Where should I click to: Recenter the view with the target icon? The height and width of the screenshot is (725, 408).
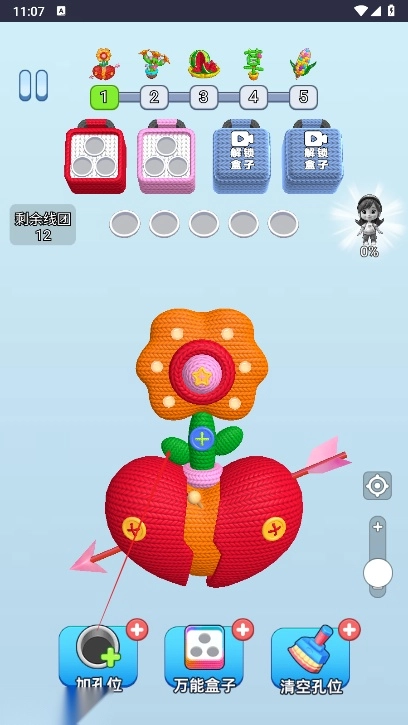point(377,485)
